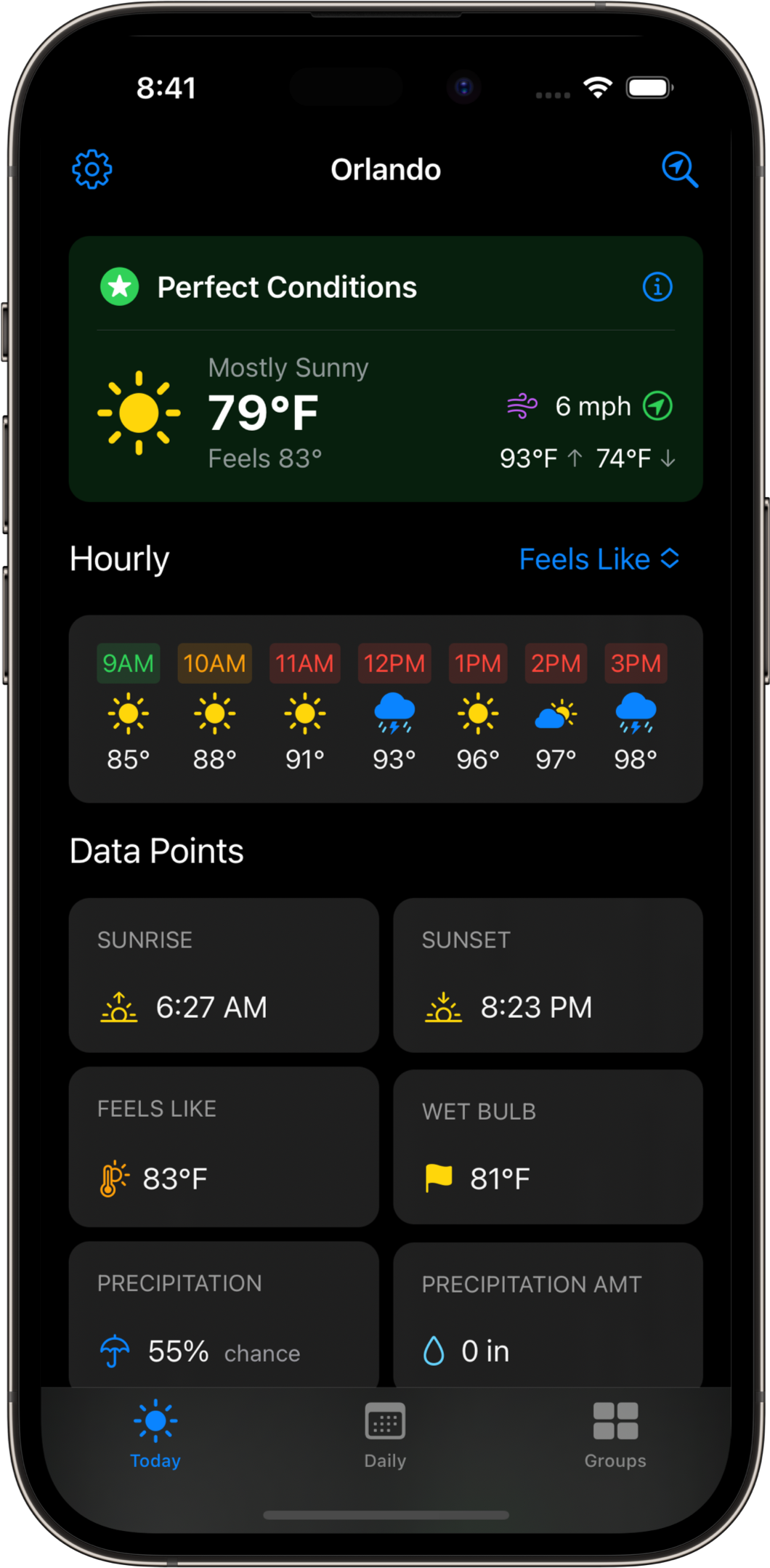This screenshot has height=1568, width=770.
Task: Open the Mostly Sunny current conditions card
Action: pyautogui.click(x=385, y=414)
